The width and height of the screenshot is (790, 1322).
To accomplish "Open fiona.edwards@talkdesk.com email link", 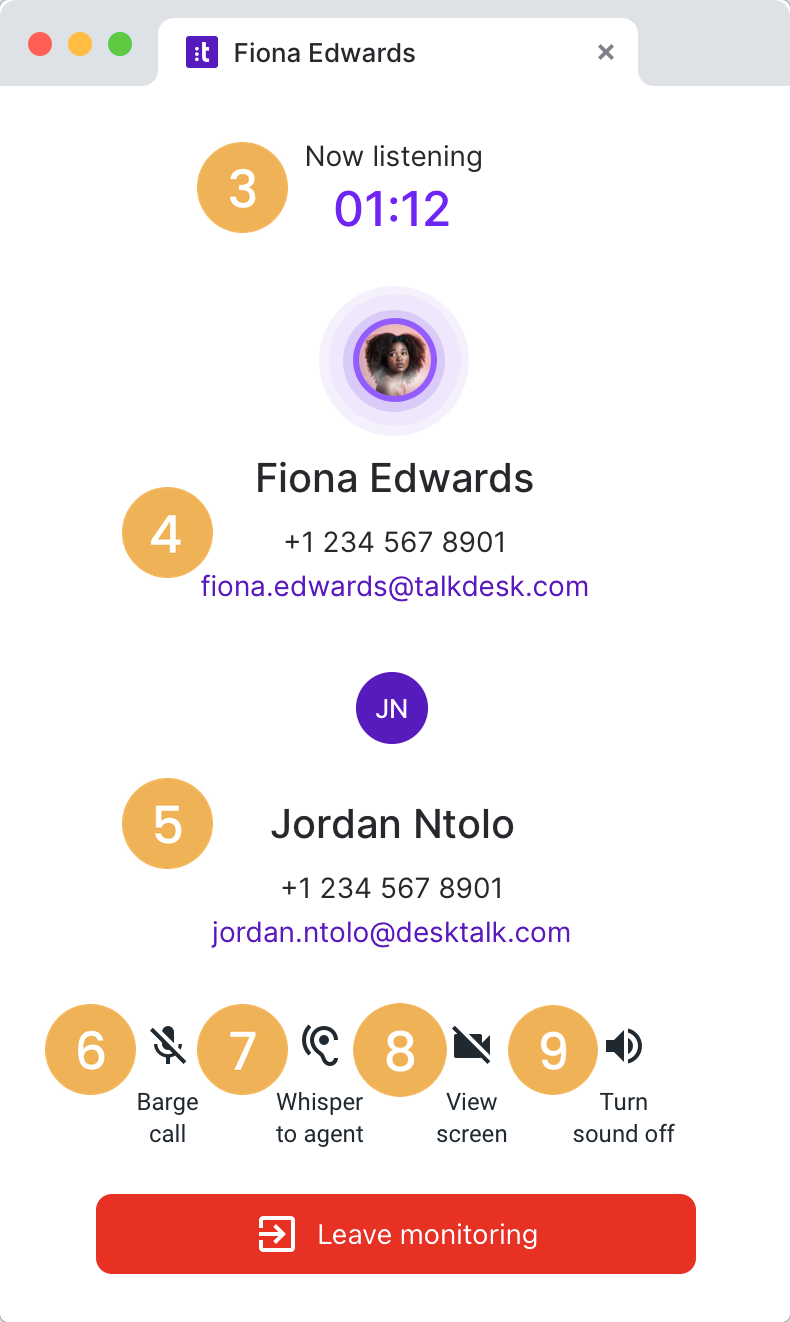I will pyautogui.click(x=394, y=586).
